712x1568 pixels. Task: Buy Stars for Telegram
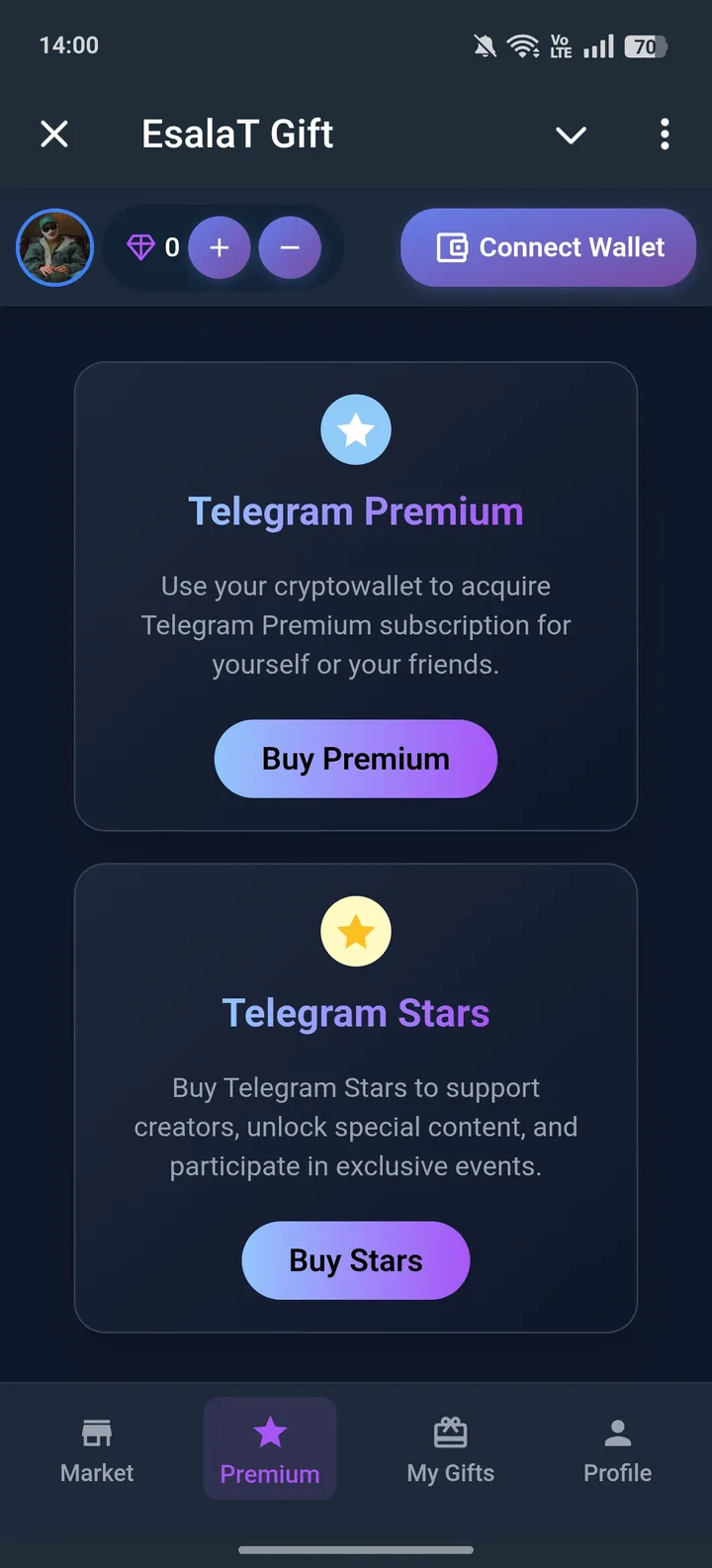pos(355,1260)
